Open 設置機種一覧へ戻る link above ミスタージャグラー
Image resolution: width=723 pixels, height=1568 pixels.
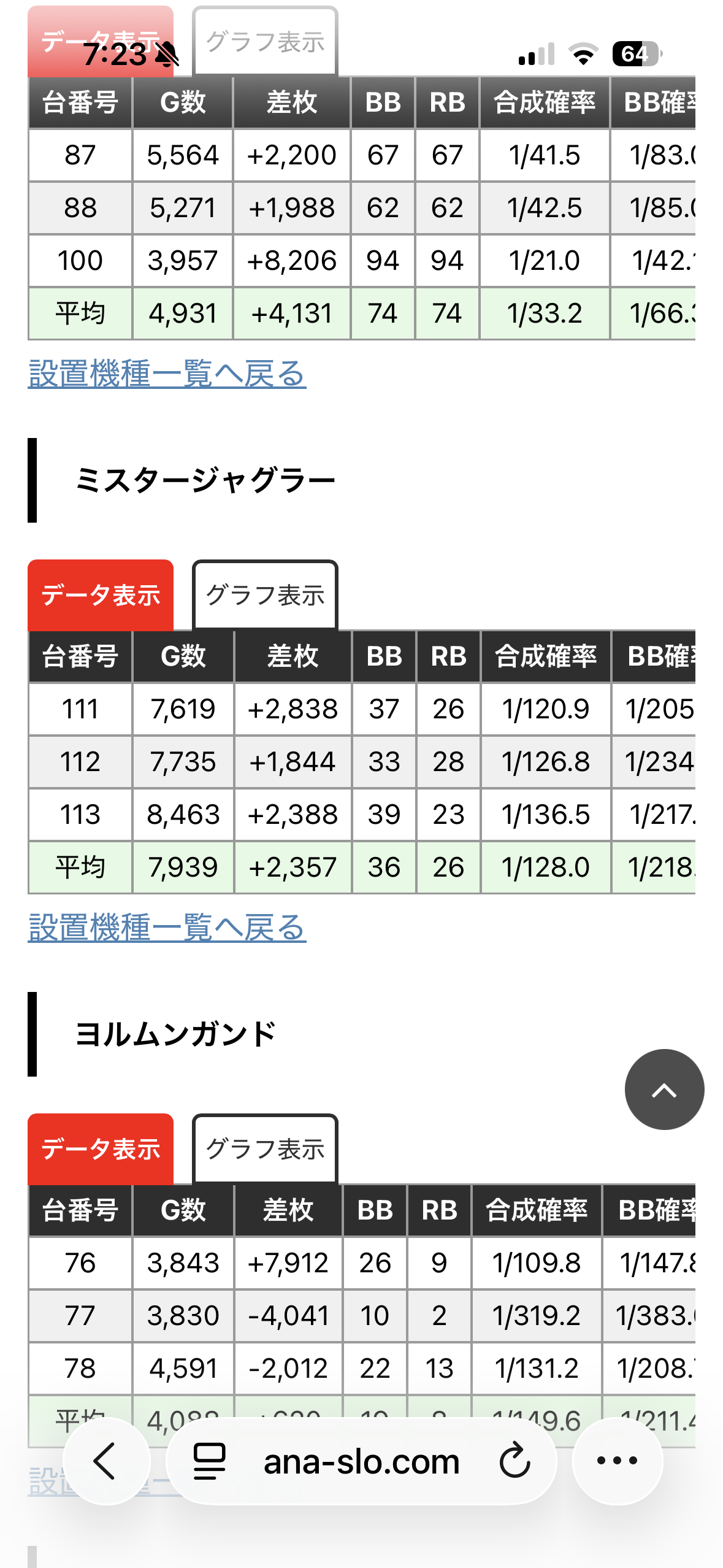167,374
